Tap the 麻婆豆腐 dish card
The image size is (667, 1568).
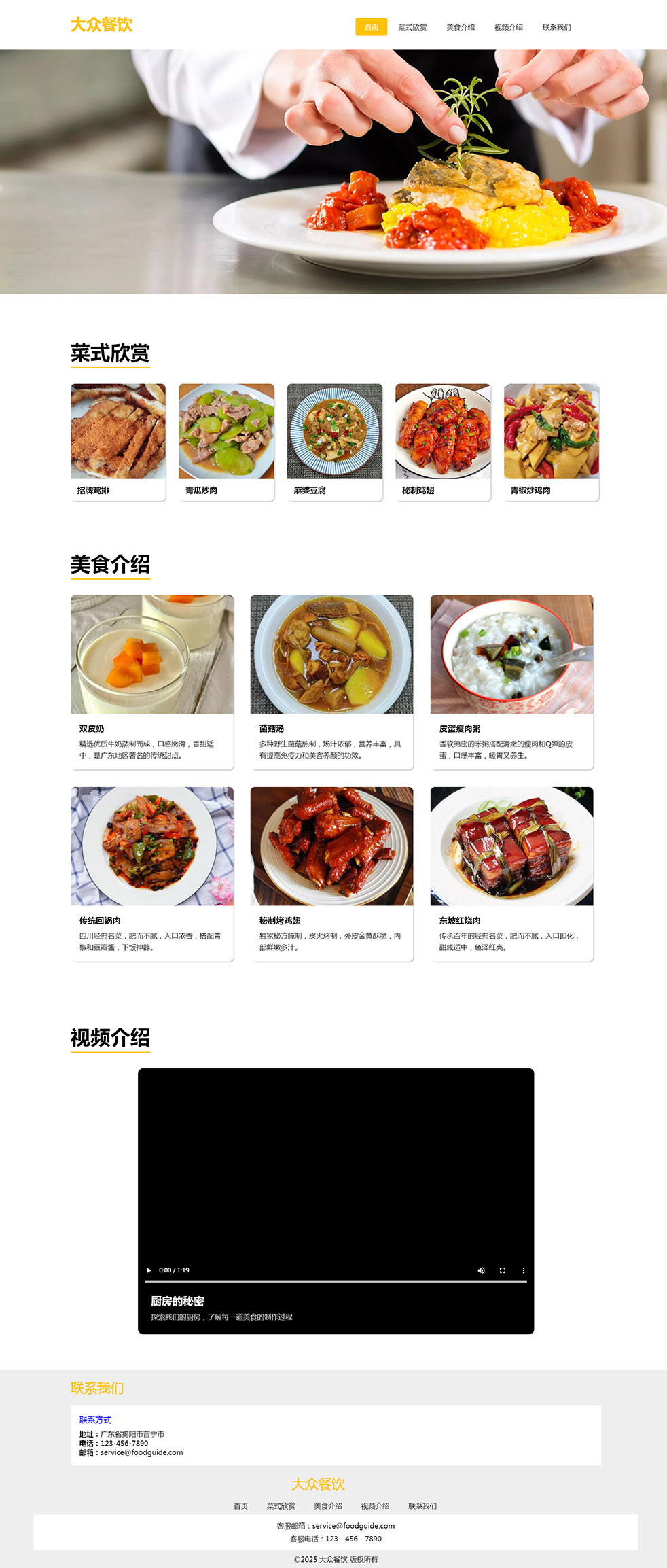(335, 442)
